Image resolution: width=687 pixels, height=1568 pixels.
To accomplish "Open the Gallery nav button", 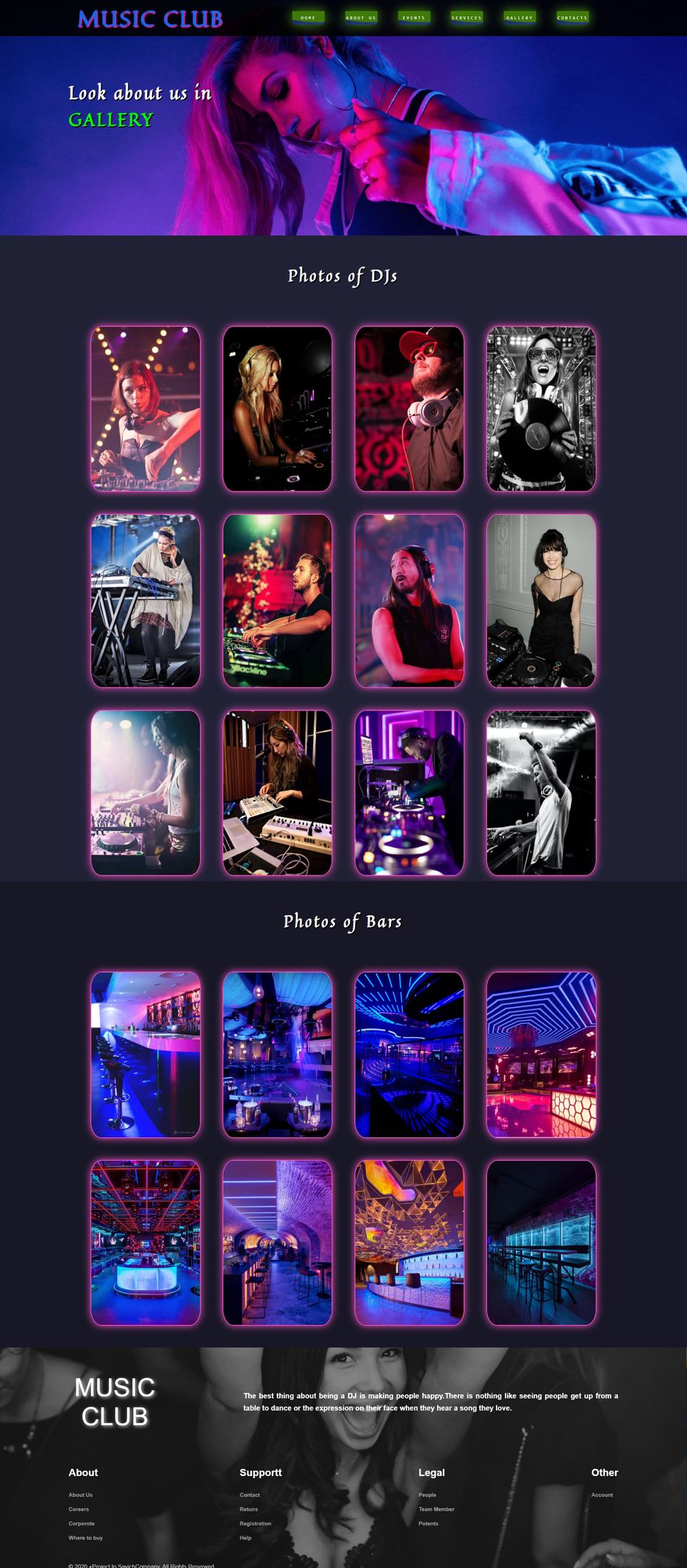I will coord(519,17).
